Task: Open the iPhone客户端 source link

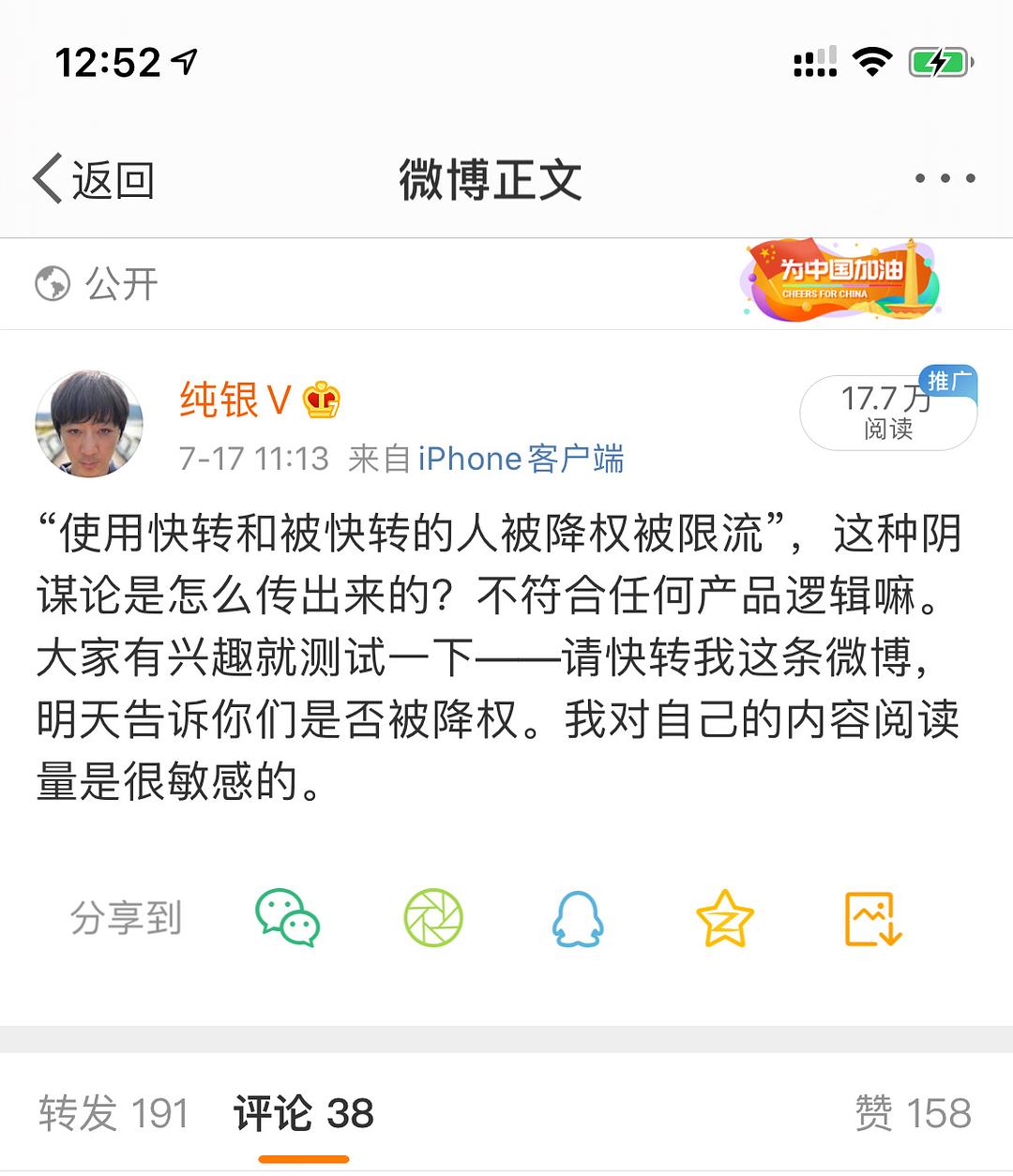Action: coord(521,459)
